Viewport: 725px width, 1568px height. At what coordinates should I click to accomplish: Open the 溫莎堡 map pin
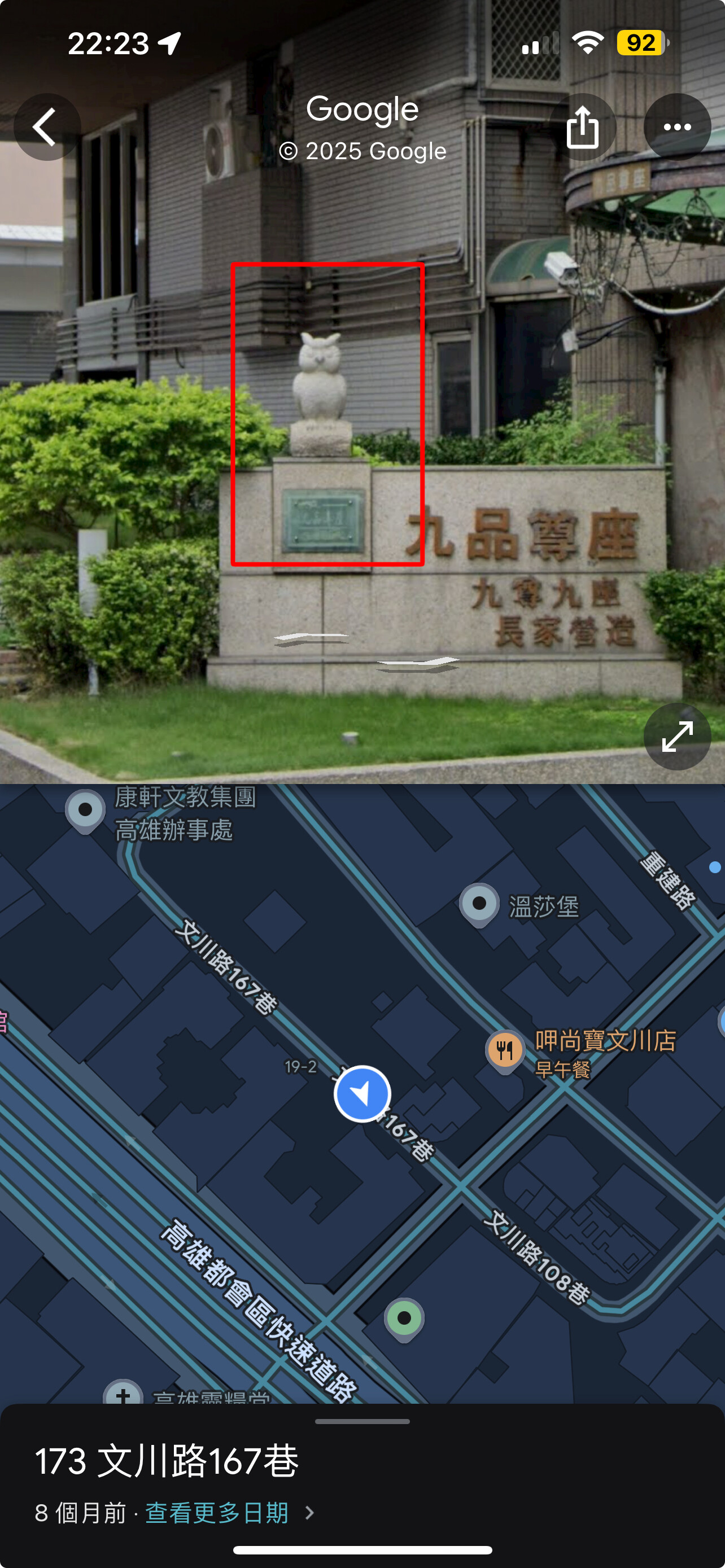pos(479,905)
